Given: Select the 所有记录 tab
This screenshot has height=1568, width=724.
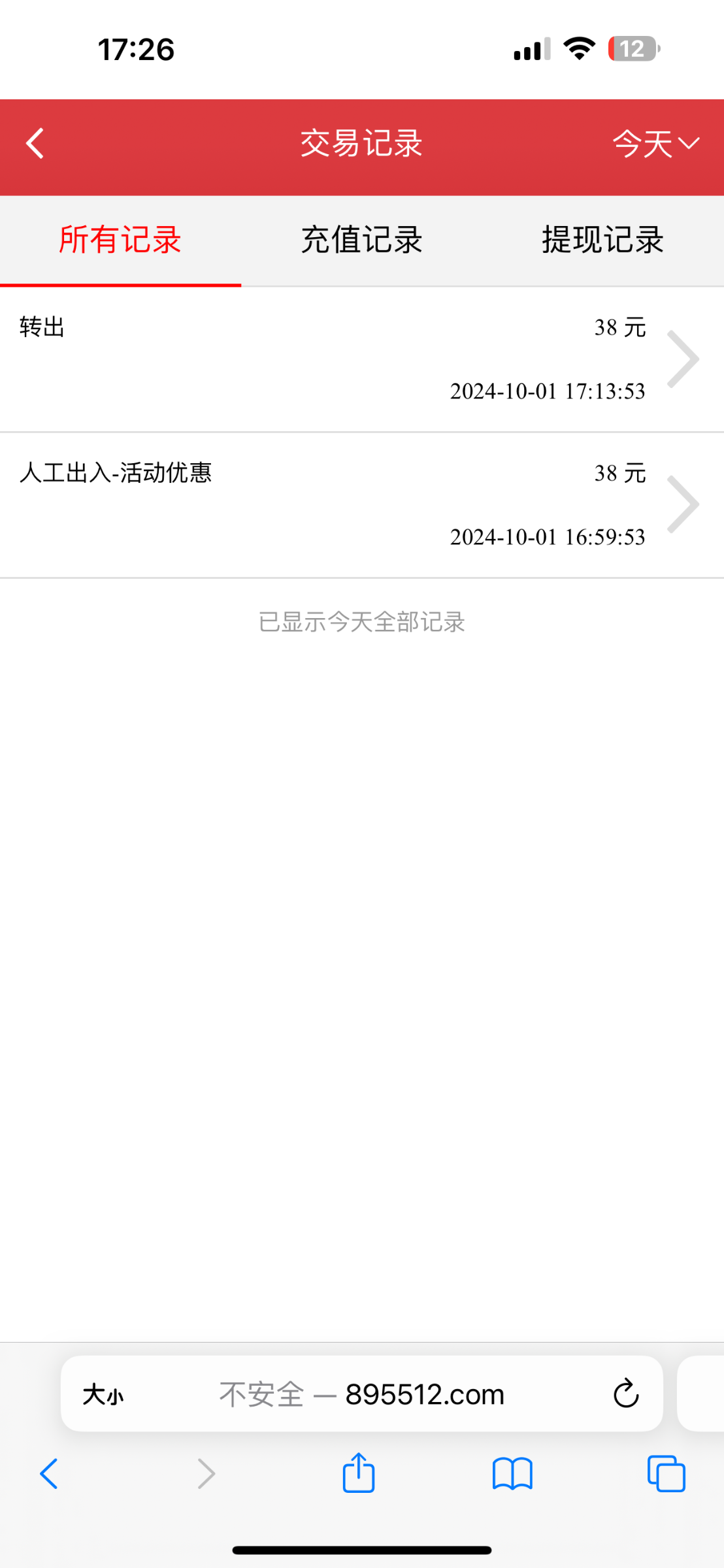Looking at the screenshot, I should [120, 240].
